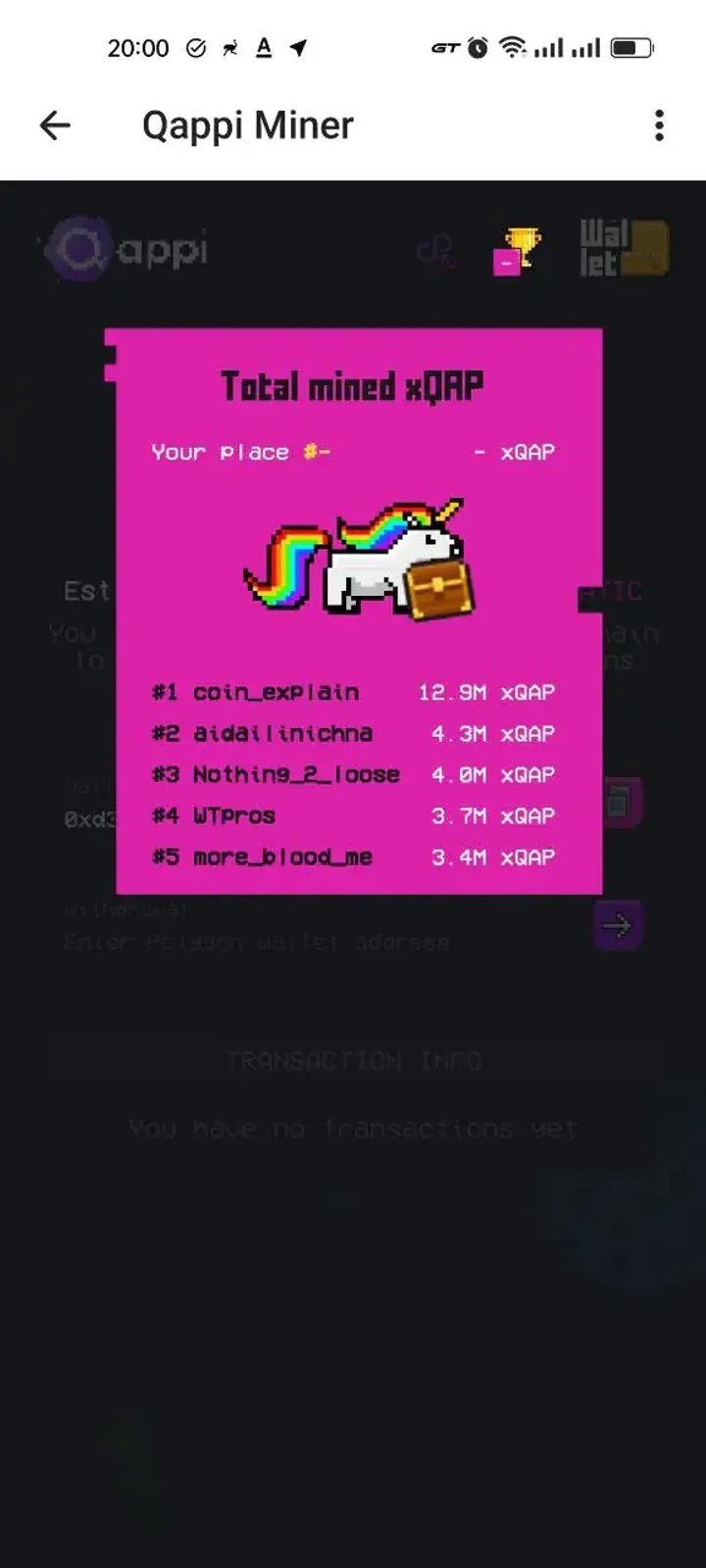Go back using the back arrow
706x1568 pixels.
(54, 124)
